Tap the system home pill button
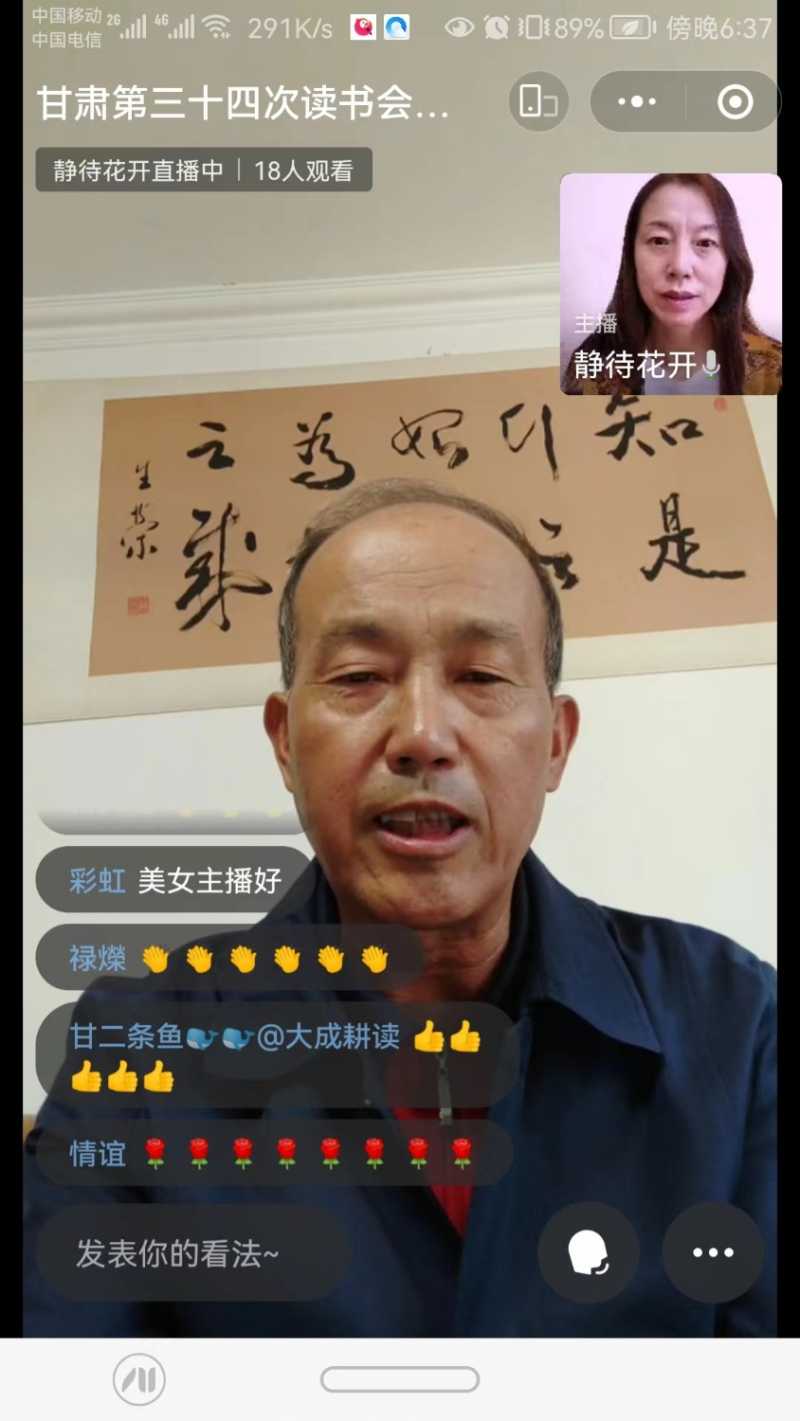The width and height of the screenshot is (800, 1421). click(400, 1380)
